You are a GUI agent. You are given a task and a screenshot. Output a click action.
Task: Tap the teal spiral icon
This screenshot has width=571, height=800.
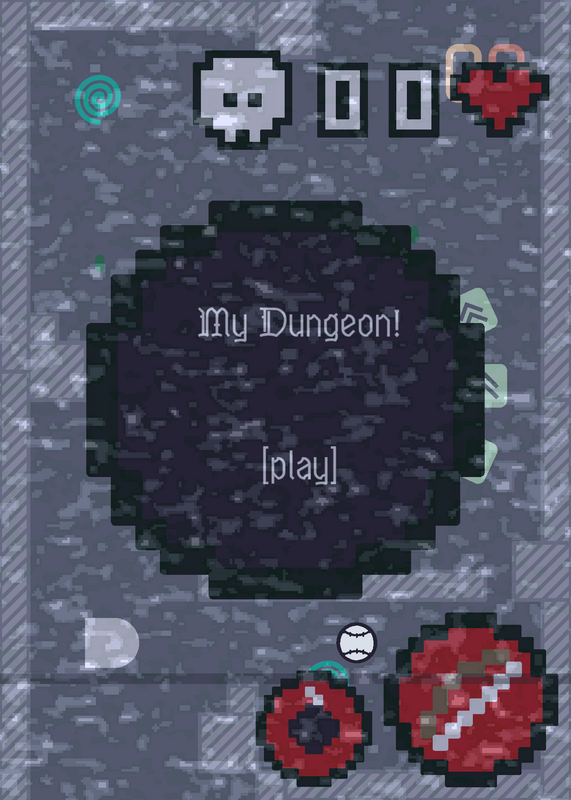(98, 99)
